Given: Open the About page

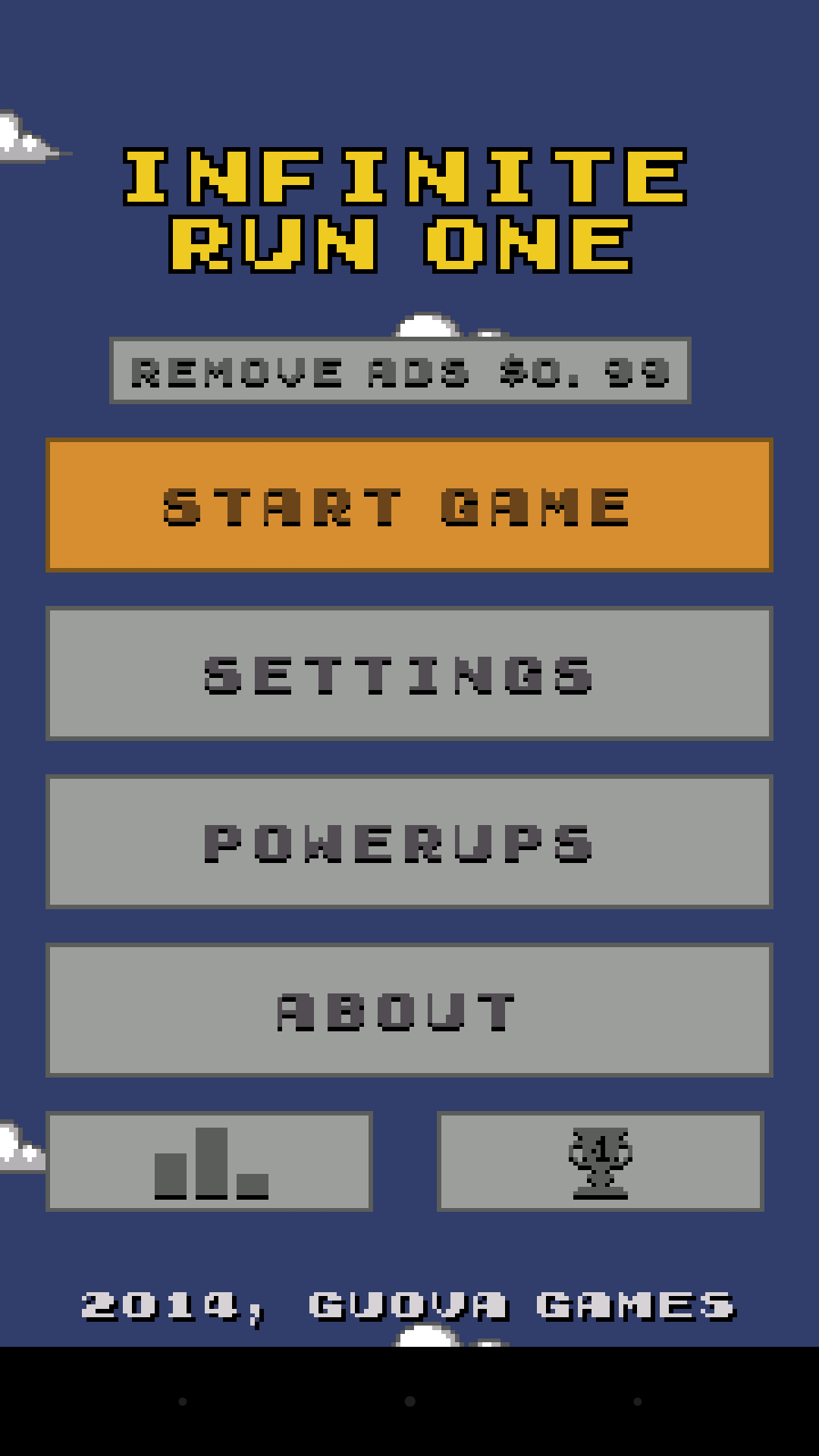Looking at the screenshot, I should pos(409,1010).
